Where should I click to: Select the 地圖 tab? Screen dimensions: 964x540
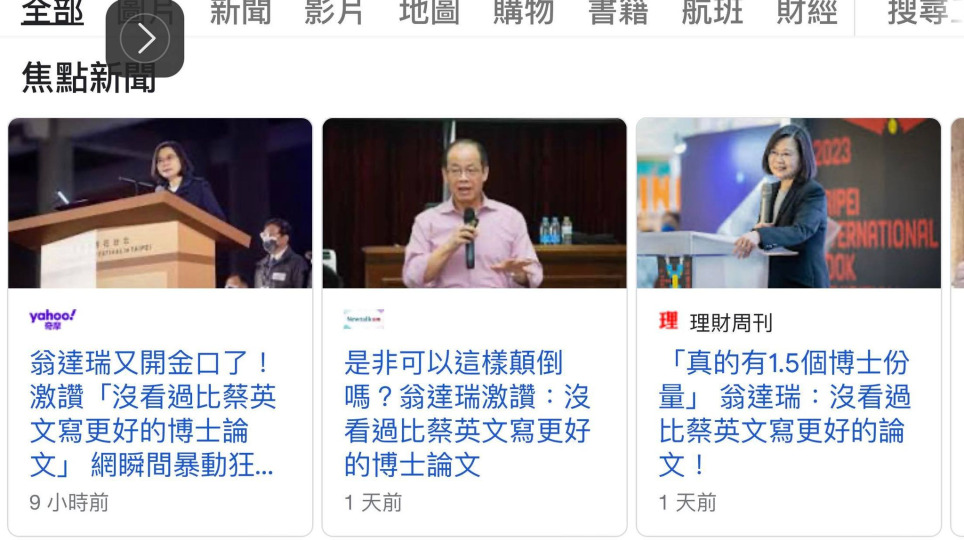[429, 13]
